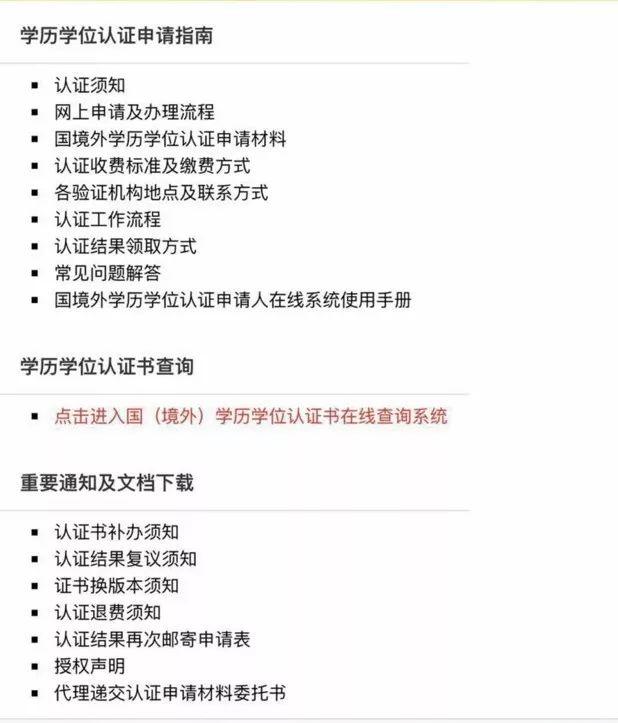
Task: View 网上申请及办理流程
Action: [134, 112]
